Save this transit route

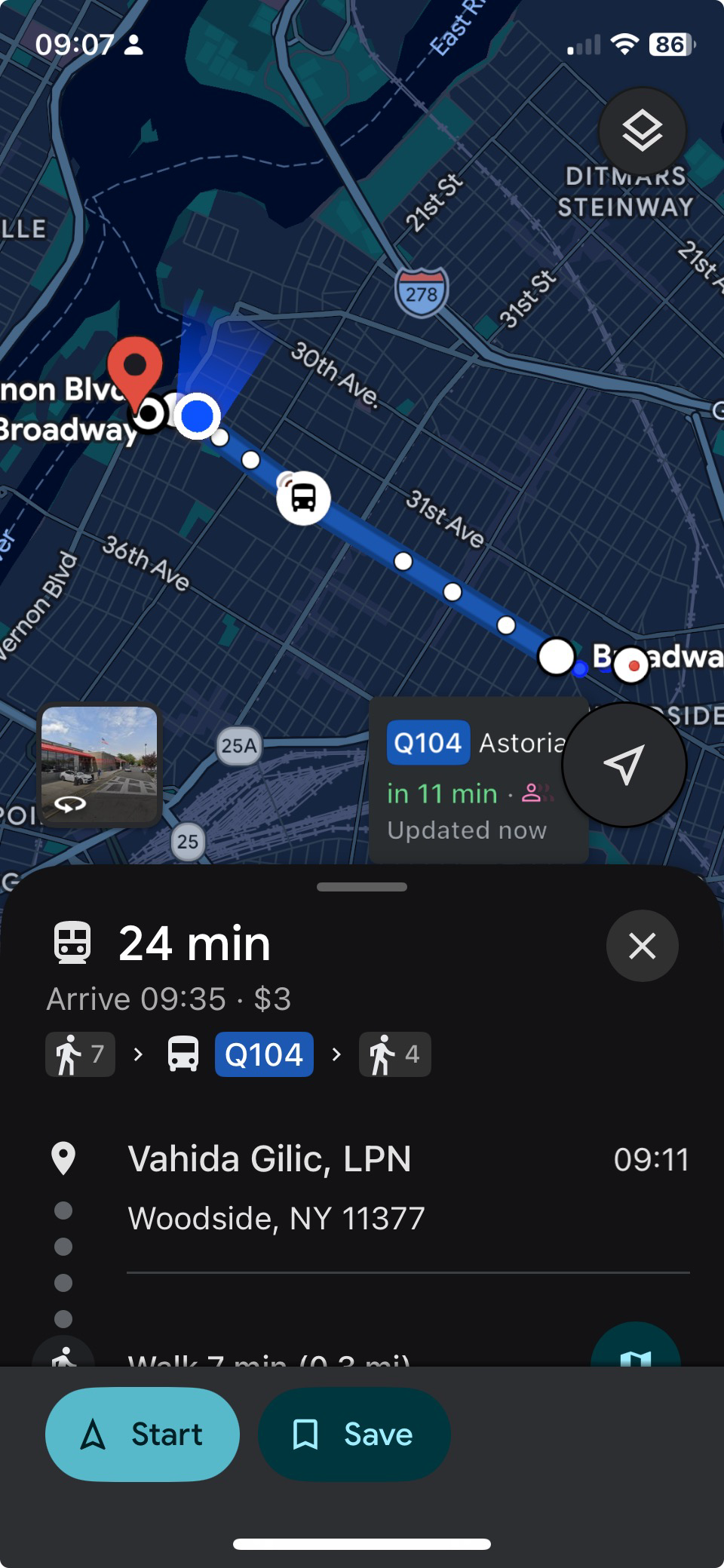pyautogui.click(x=354, y=1434)
